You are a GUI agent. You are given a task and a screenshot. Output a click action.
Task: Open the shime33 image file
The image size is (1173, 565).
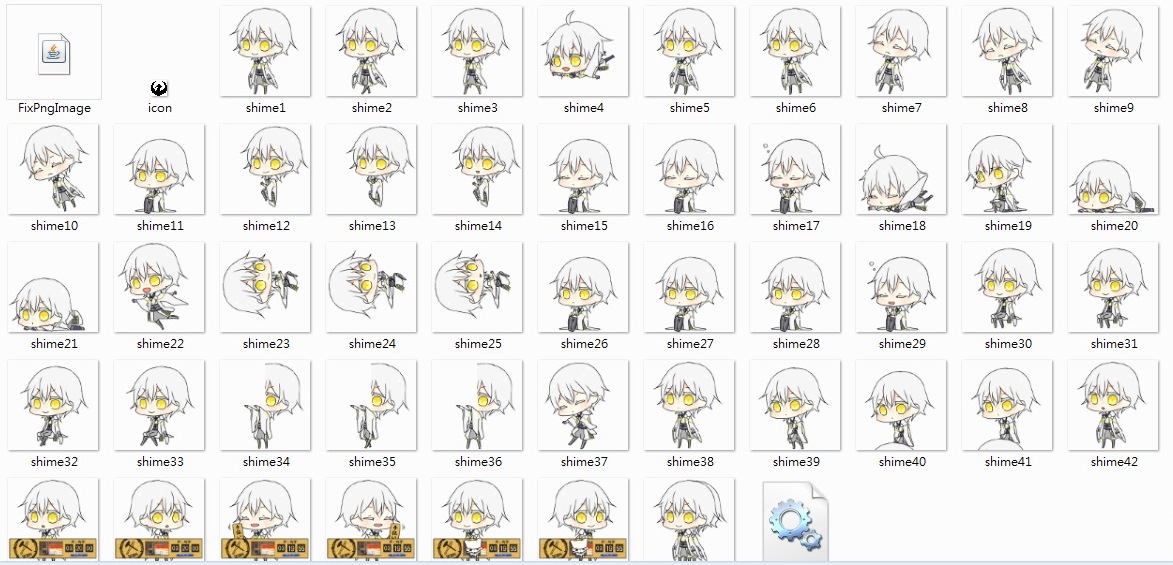[159, 405]
